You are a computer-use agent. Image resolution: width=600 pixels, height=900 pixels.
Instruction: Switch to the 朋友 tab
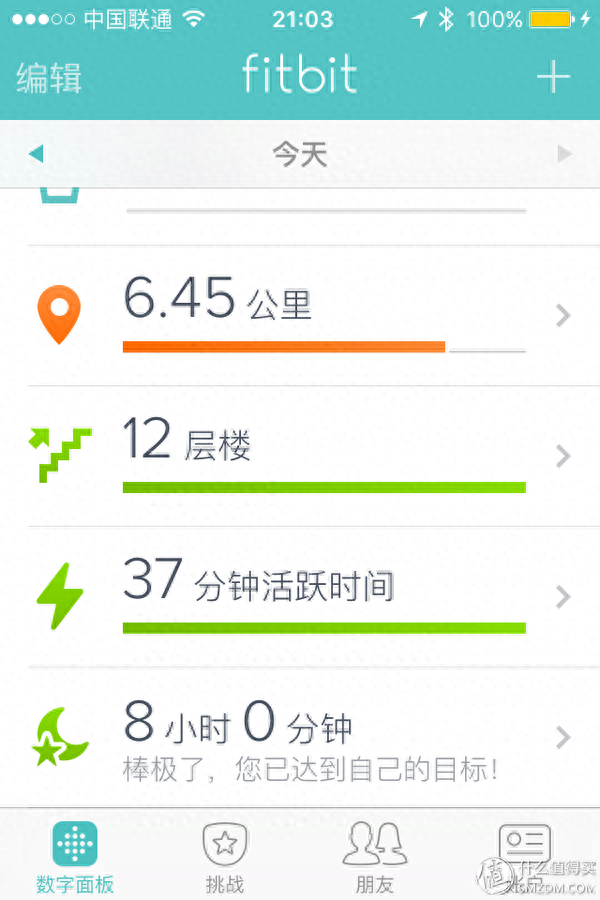(x=375, y=857)
